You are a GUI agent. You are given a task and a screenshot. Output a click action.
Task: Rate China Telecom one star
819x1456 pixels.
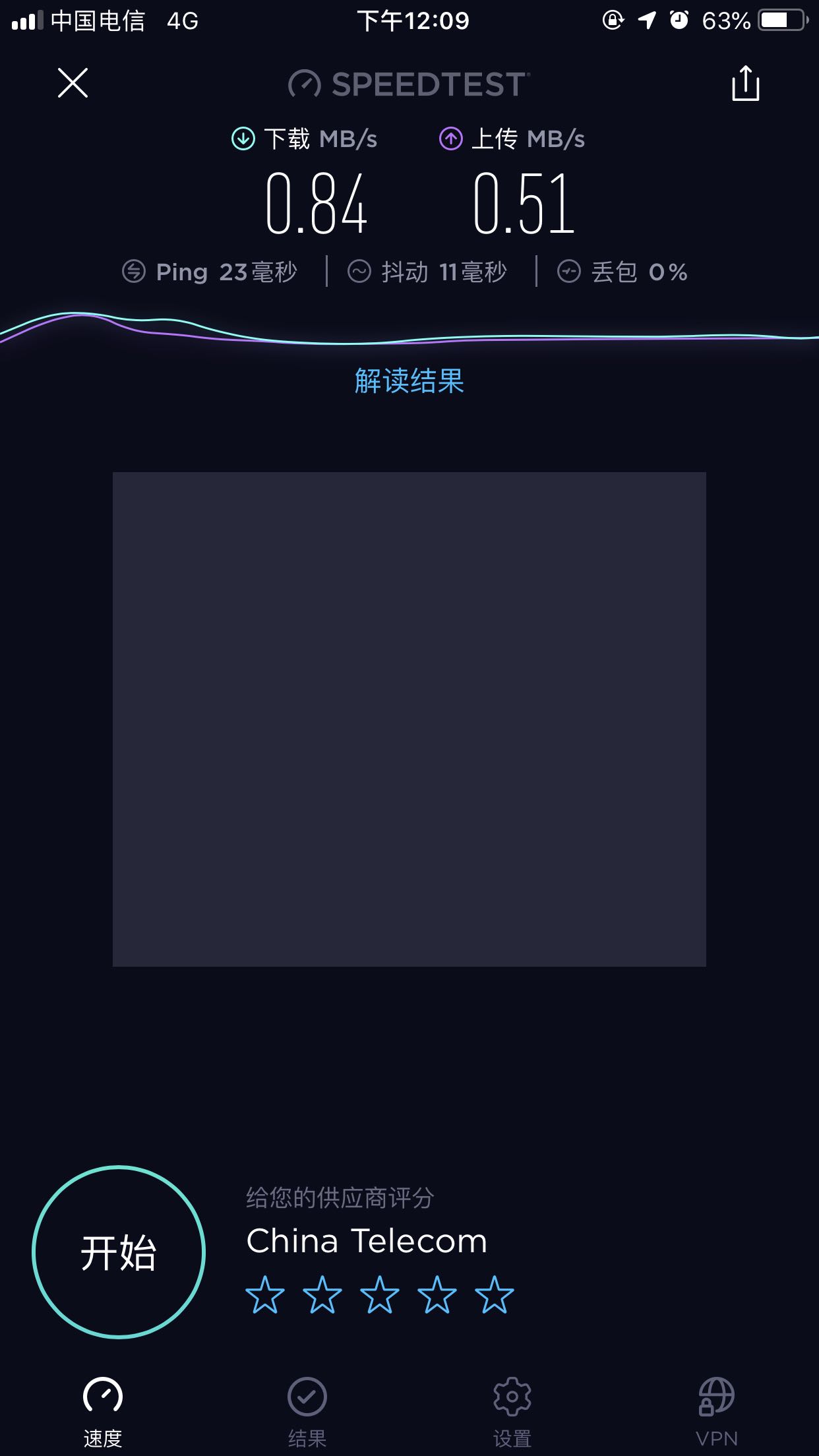click(x=265, y=1294)
